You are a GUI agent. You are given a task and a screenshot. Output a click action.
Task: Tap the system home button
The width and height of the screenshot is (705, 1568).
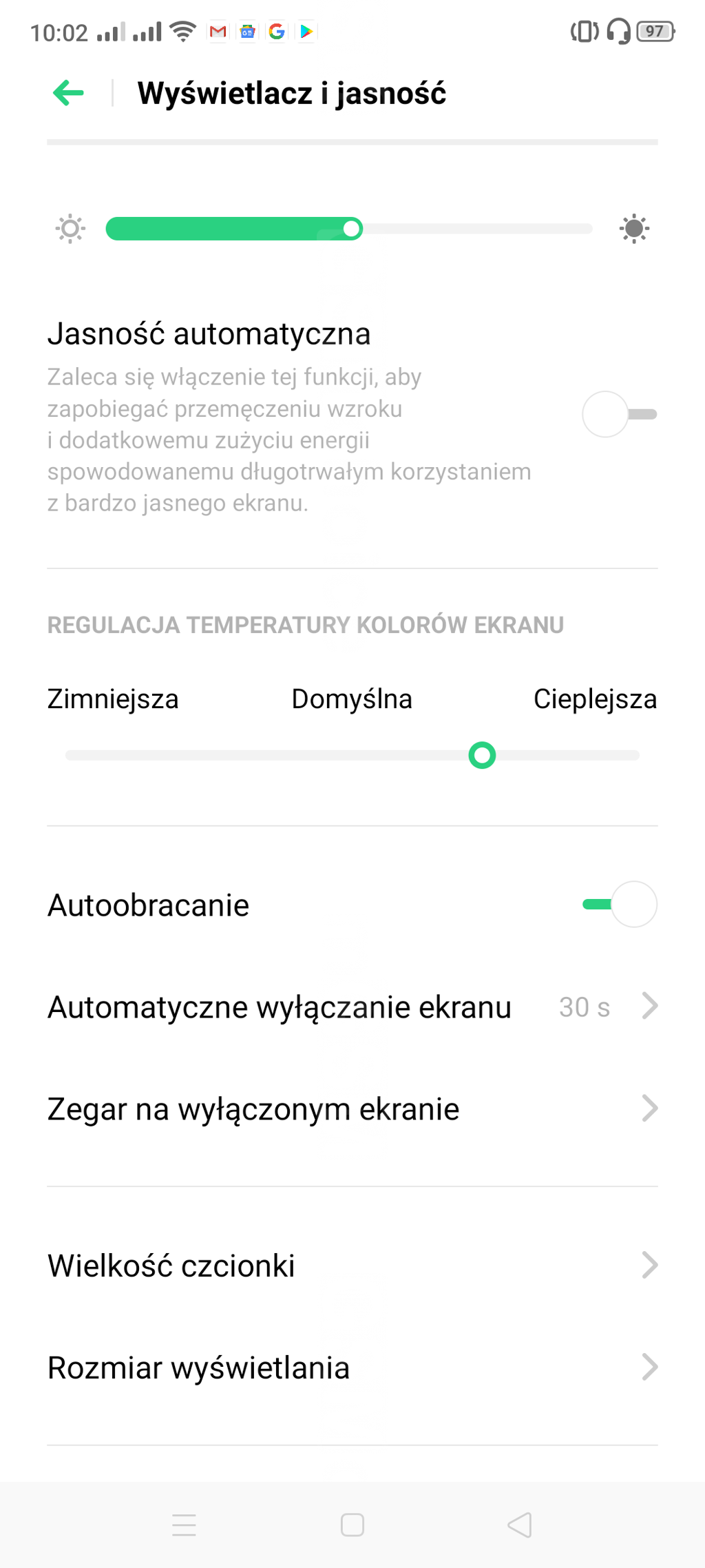point(352,1525)
